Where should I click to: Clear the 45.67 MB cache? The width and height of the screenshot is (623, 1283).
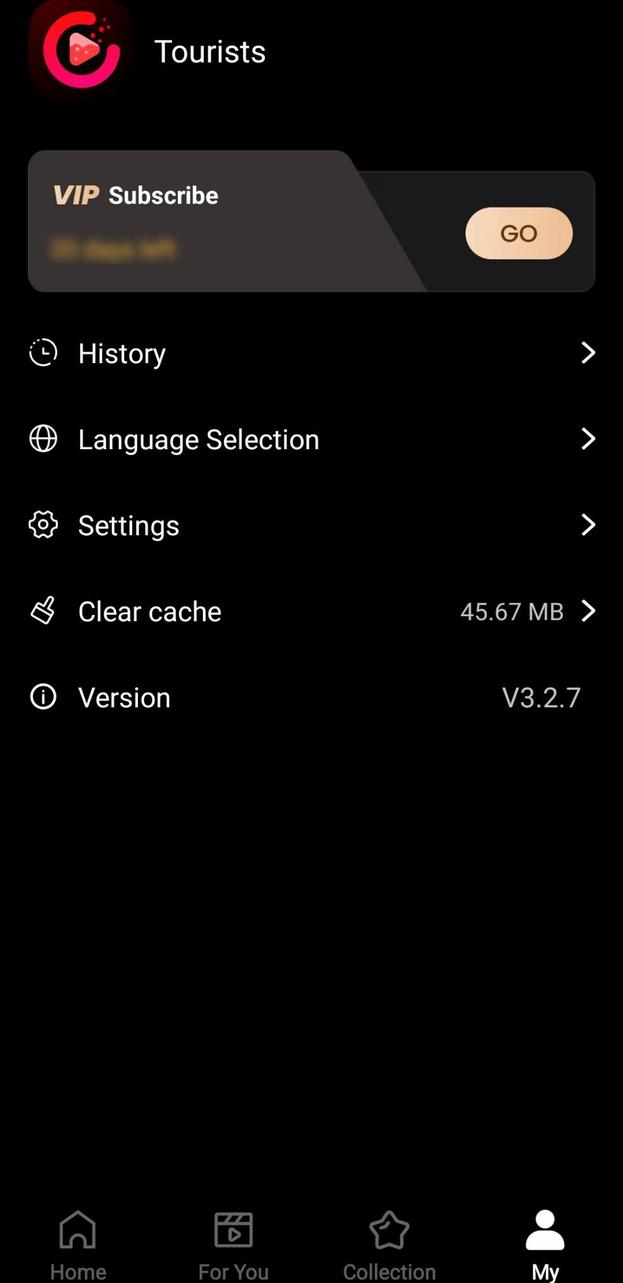(x=311, y=611)
